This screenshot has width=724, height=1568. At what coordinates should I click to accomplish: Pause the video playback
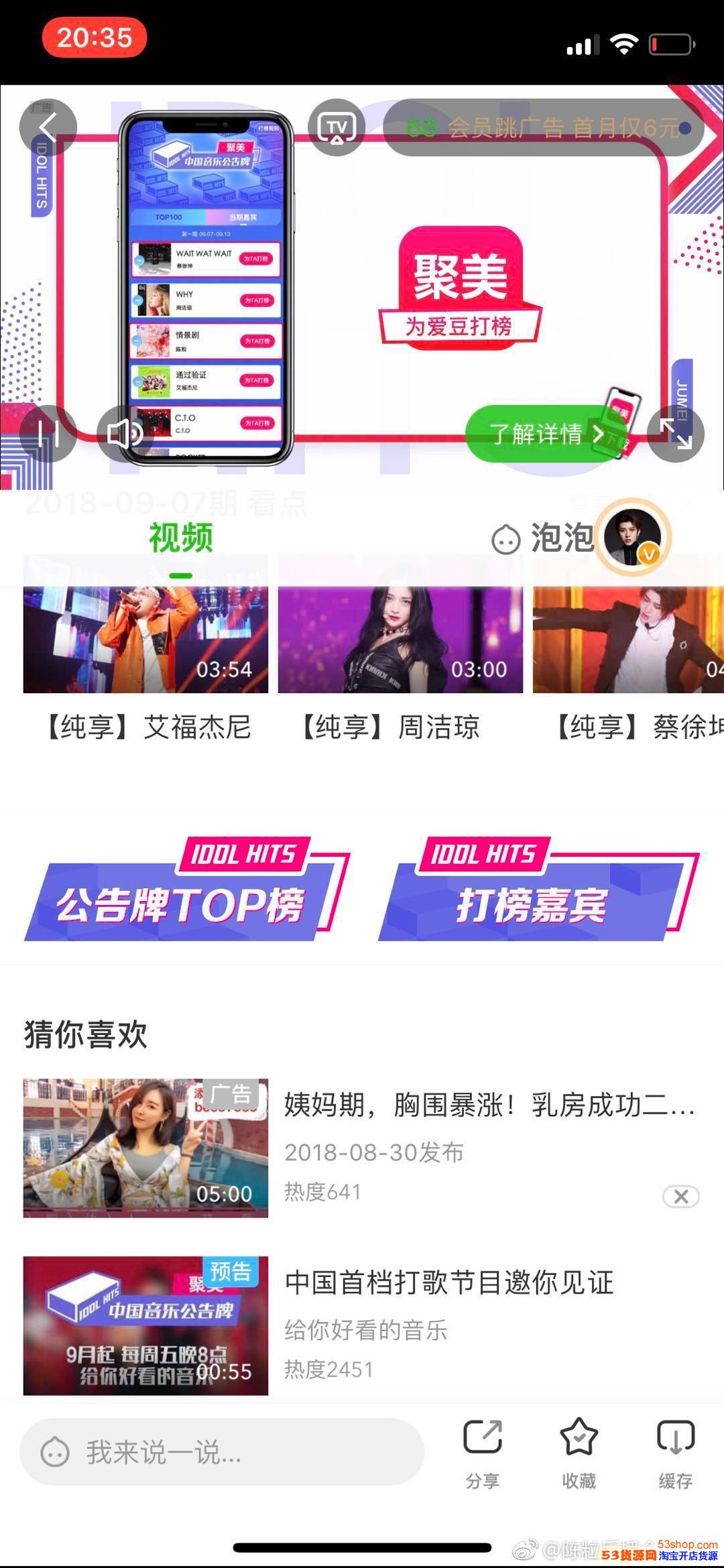point(48,434)
